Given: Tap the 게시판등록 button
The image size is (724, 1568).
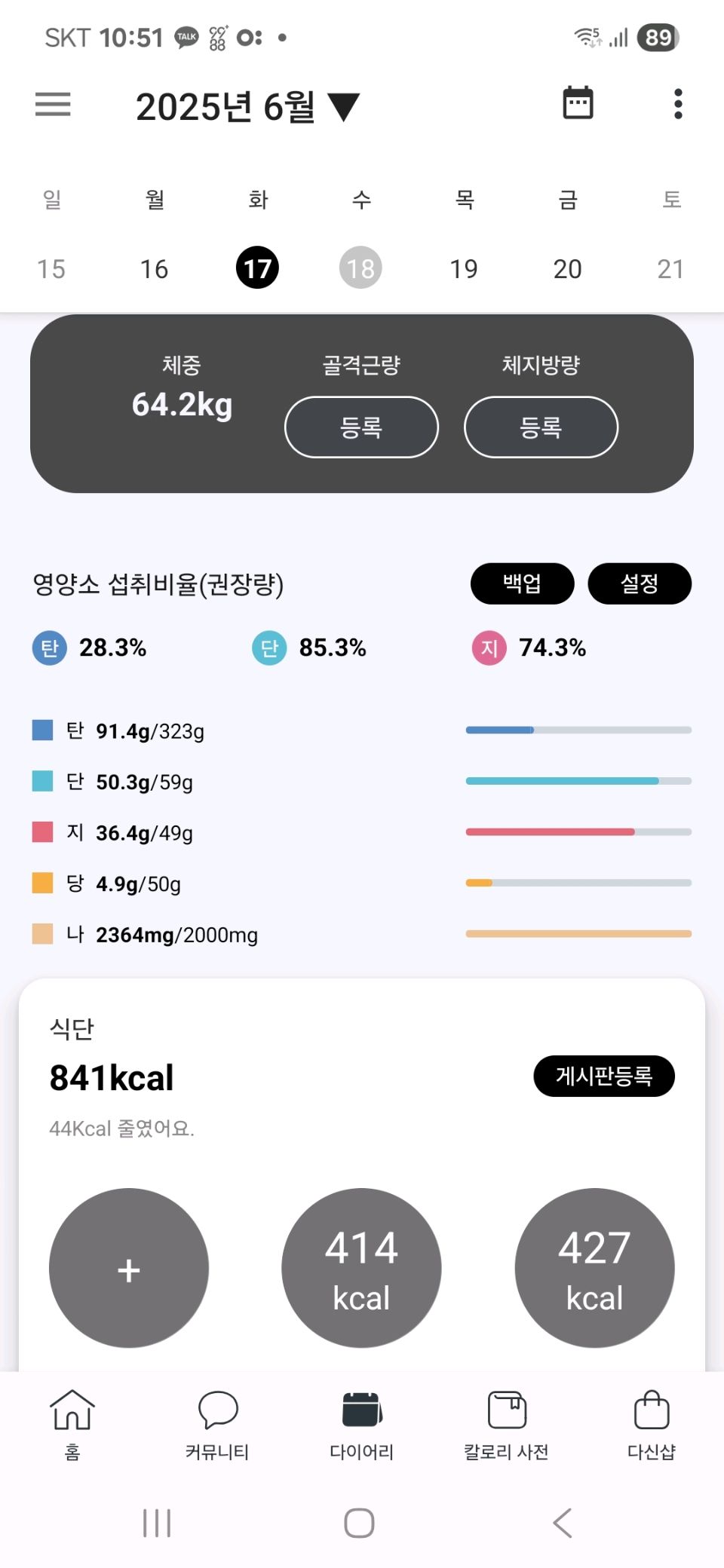Looking at the screenshot, I should pyautogui.click(x=603, y=1076).
